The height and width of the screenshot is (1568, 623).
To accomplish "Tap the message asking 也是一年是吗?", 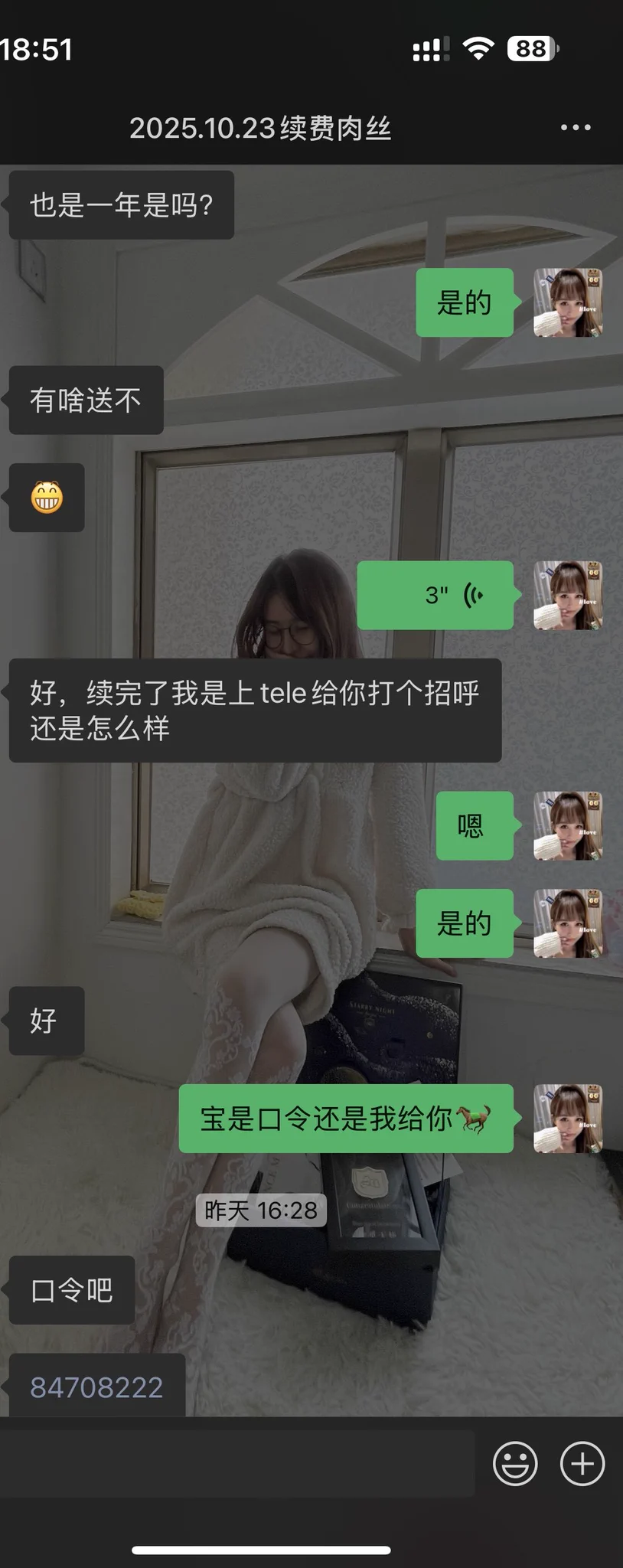I will point(120,204).
